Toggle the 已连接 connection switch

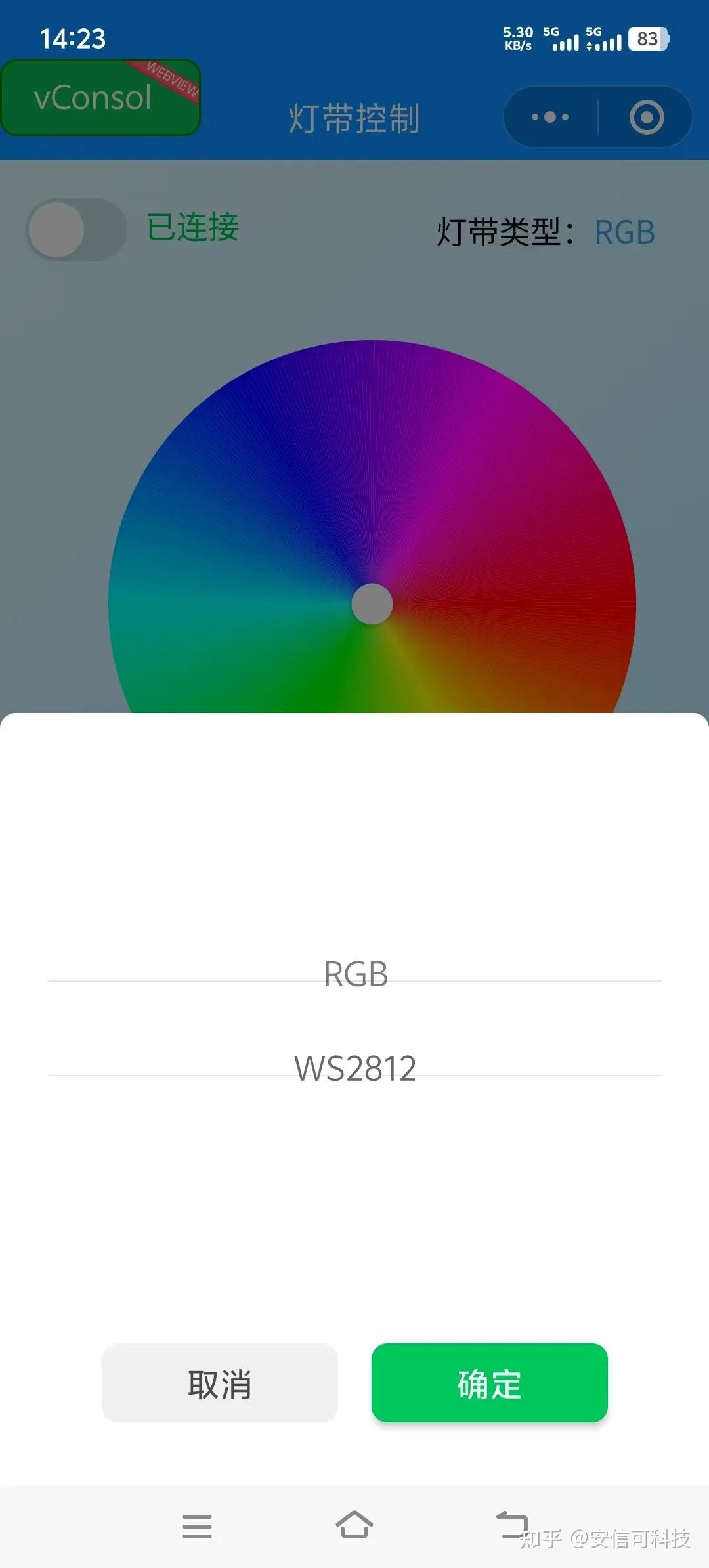pyautogui.click(x=76, y=229)
